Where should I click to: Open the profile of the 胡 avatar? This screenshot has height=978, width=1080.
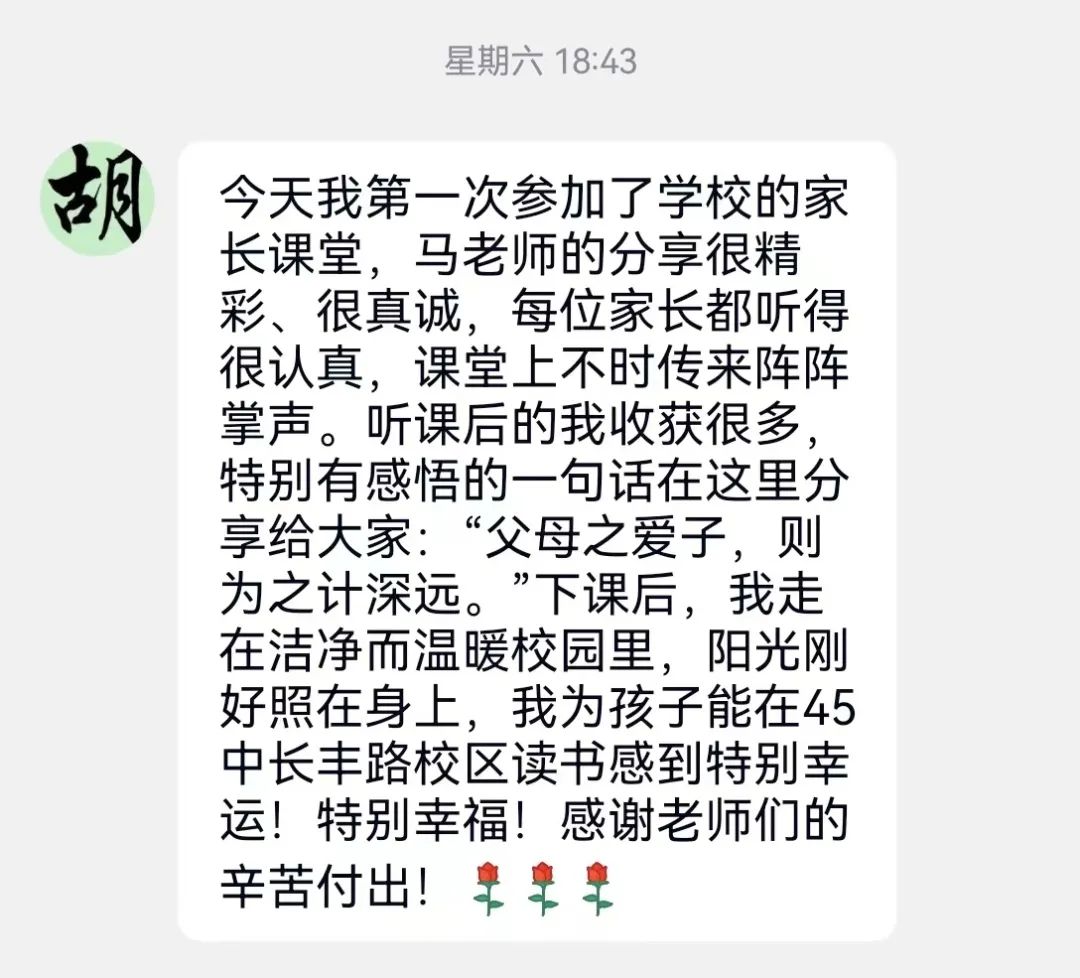click(97, 198)
